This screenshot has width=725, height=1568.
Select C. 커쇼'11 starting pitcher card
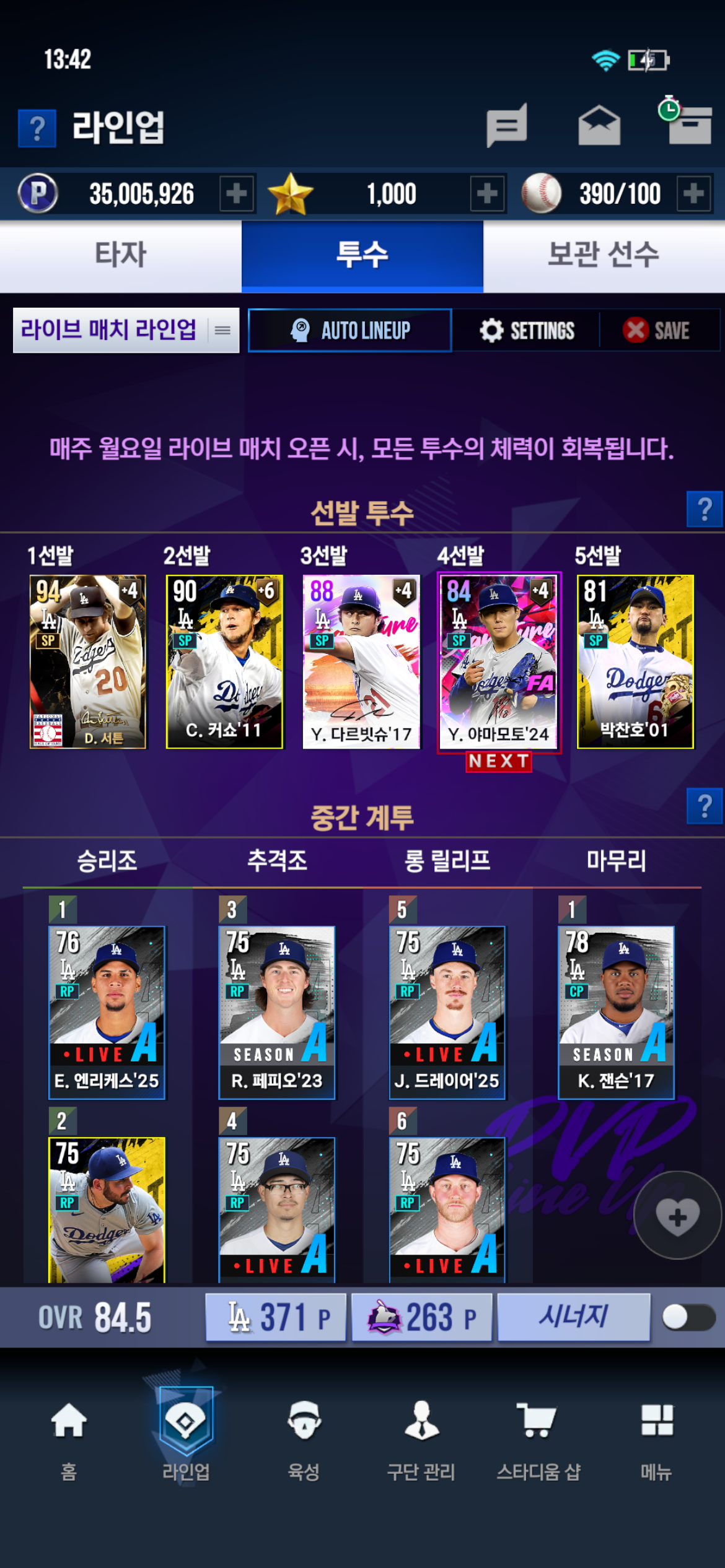(224, 661)
